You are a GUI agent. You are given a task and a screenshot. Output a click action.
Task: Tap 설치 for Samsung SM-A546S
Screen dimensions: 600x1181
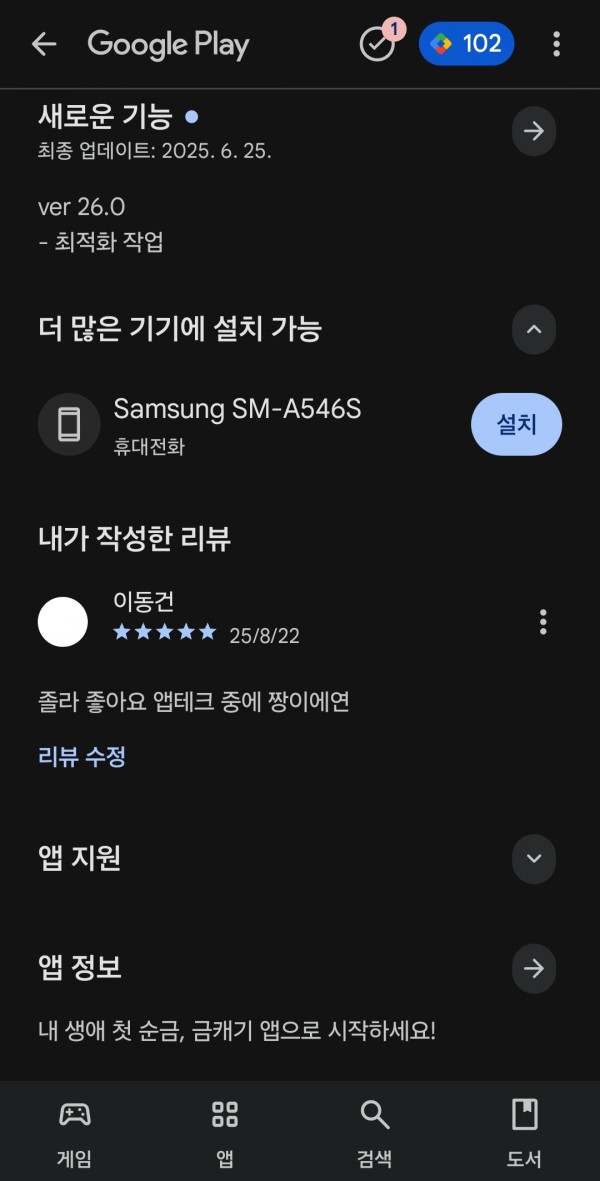point(516,424)
